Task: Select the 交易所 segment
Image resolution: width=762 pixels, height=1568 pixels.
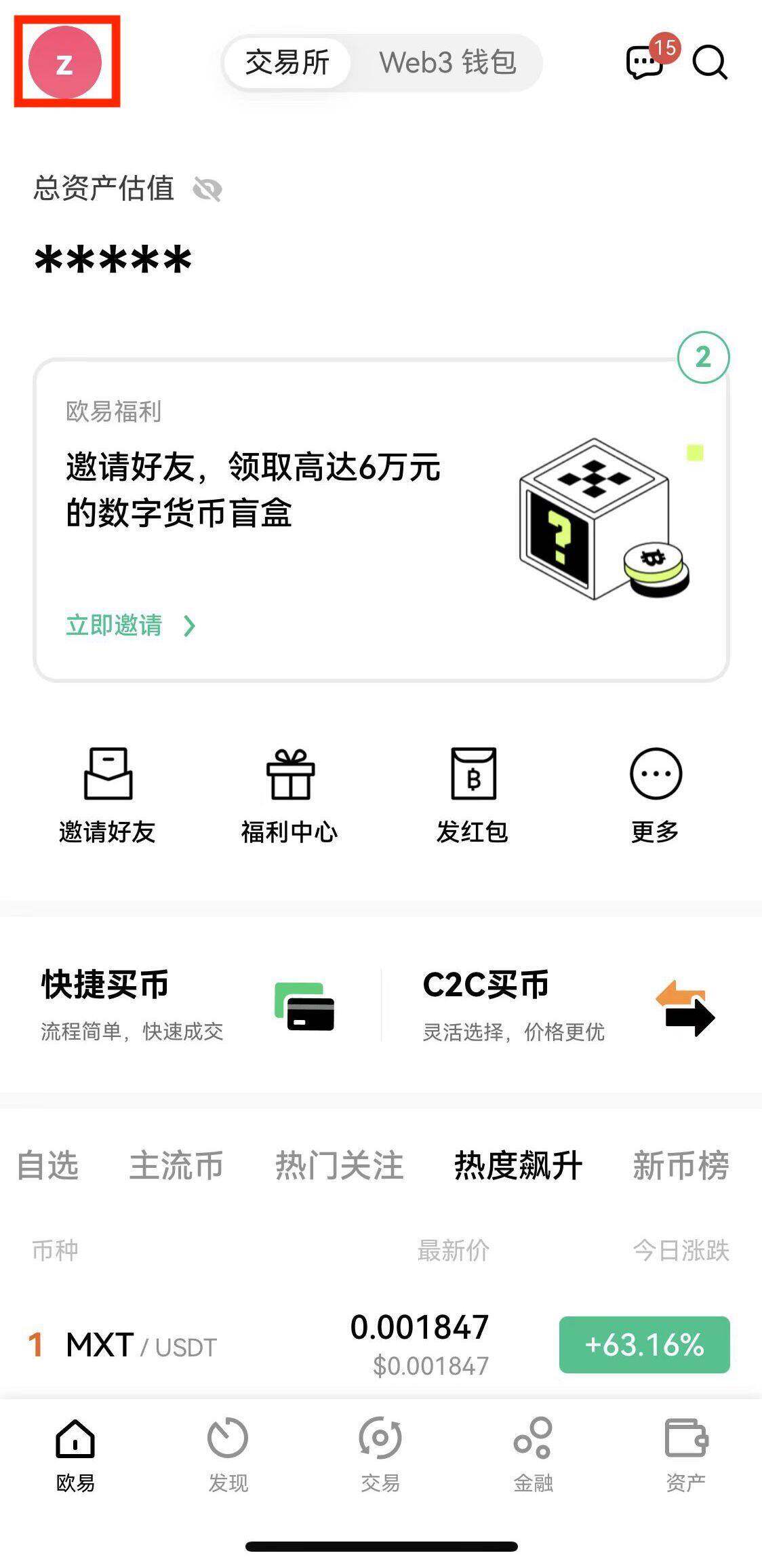Action: pos(287,63)
